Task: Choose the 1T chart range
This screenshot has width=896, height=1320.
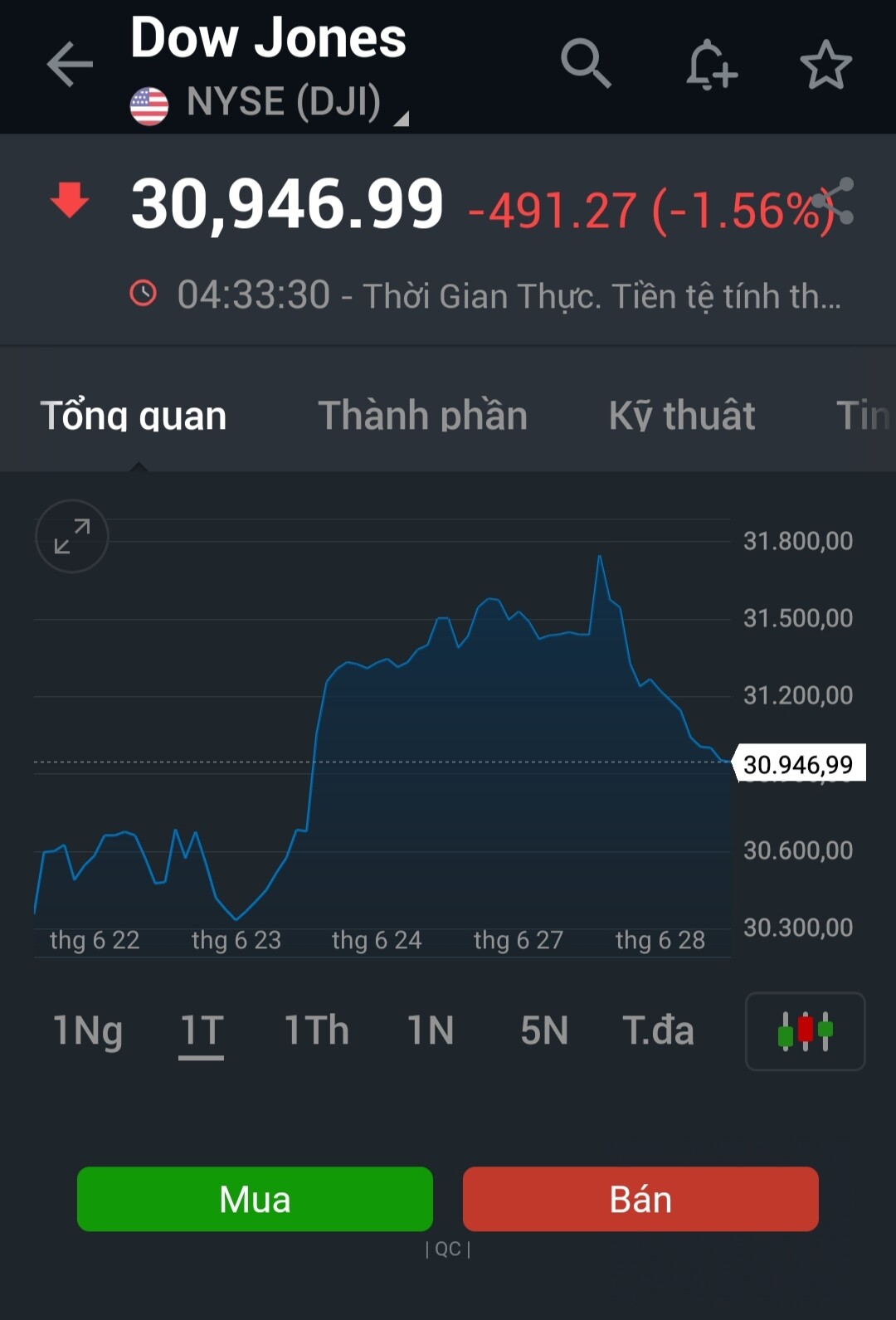Action: coord(202,1030)
